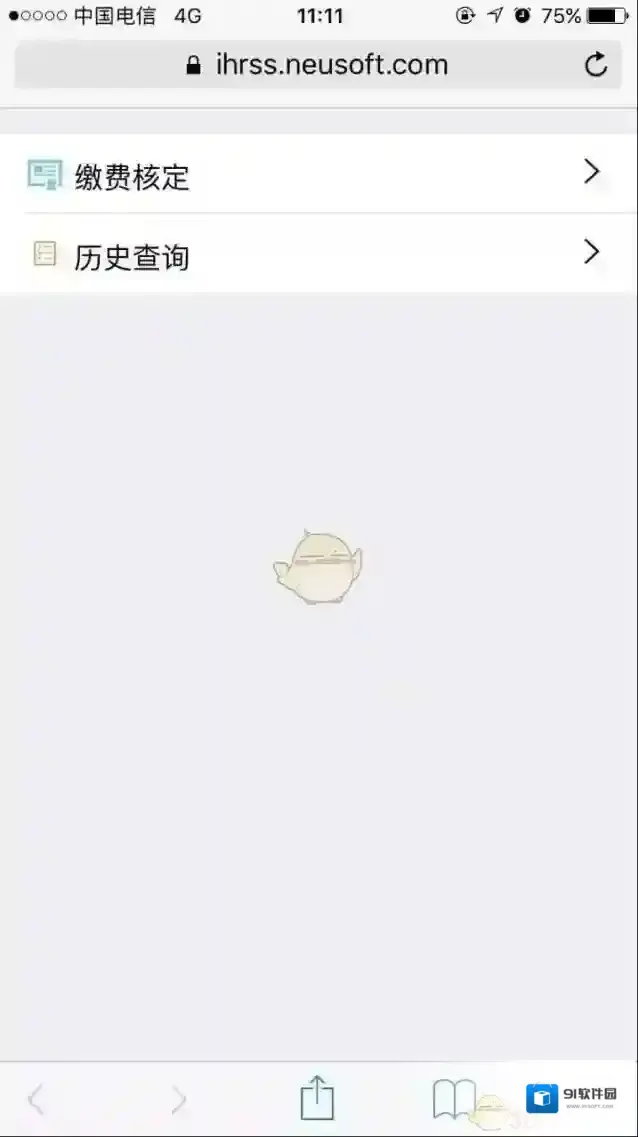Go back to the previous page
Viewport: 638px width, 1137px height.
tap(36, 1100)
